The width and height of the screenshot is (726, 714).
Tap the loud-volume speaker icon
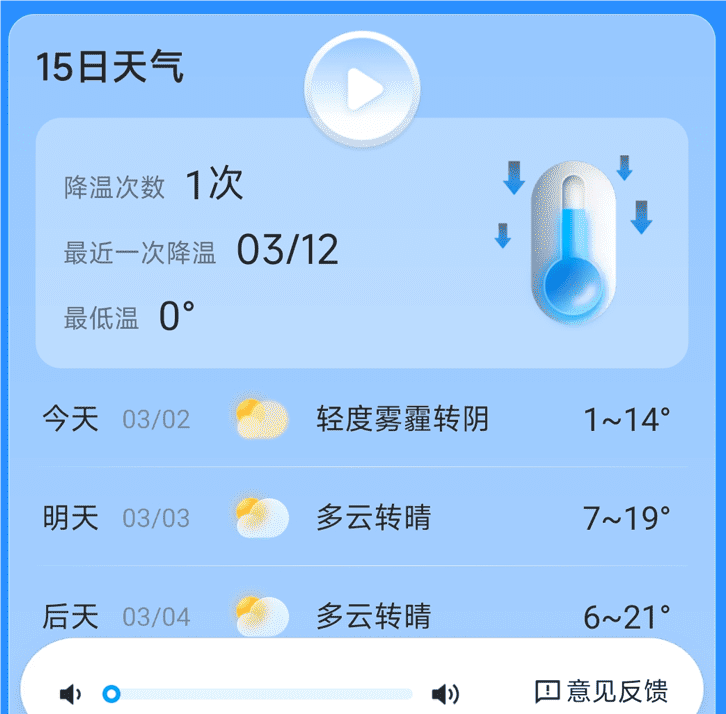445,694
